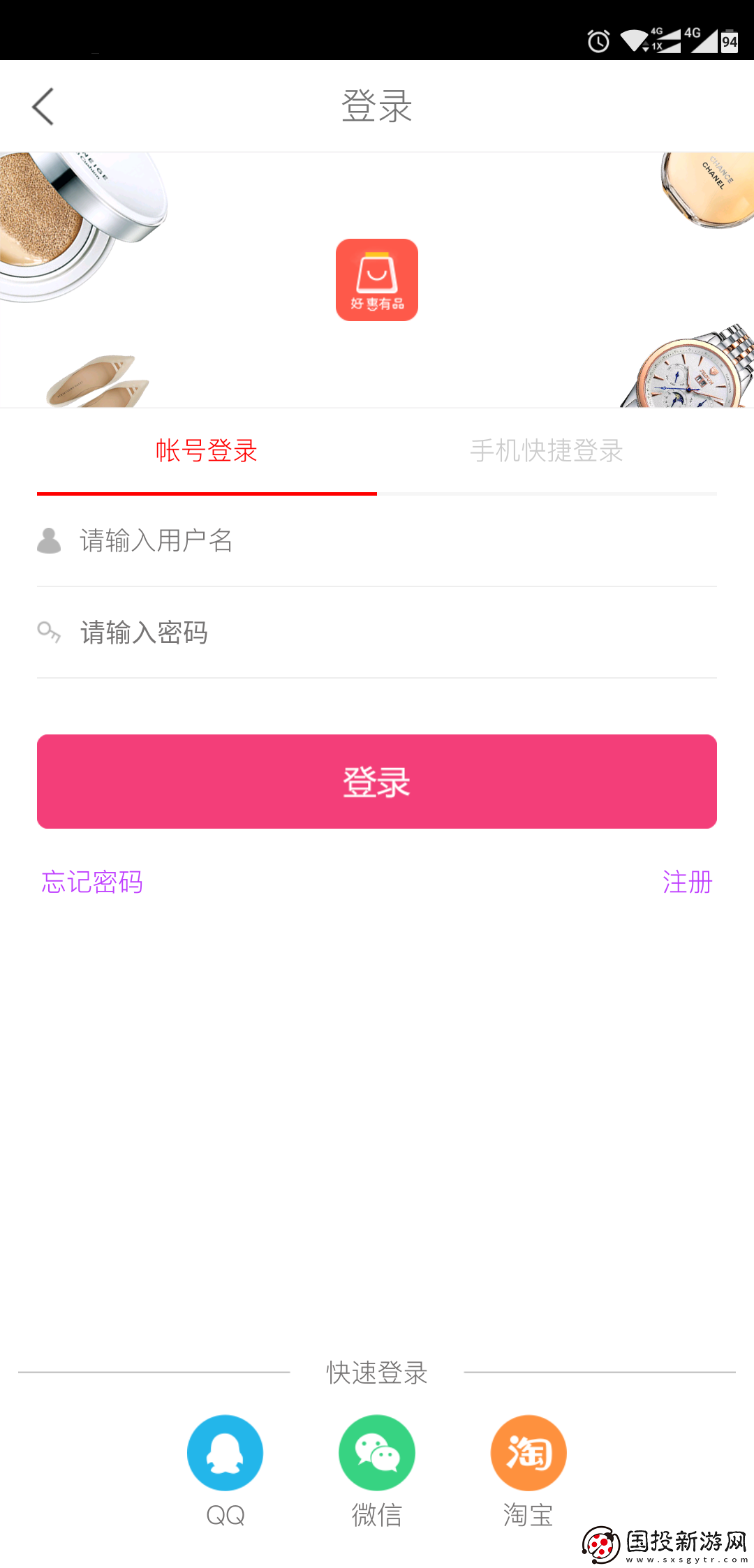Tap the 微信 label under its icon
Screen dimensions: 754x1568
[376, 1516]
